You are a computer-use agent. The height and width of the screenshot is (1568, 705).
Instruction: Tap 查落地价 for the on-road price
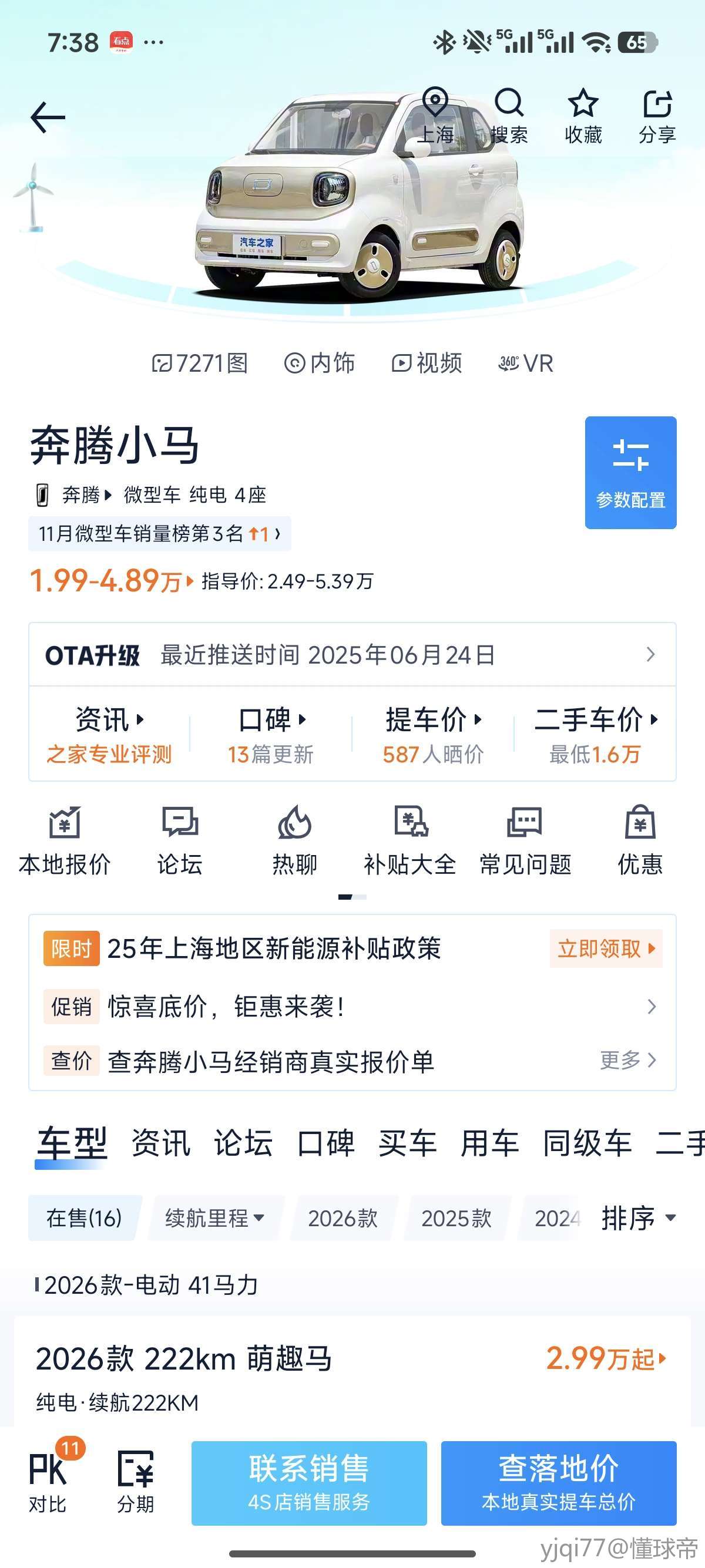[x=558, y=1483]
